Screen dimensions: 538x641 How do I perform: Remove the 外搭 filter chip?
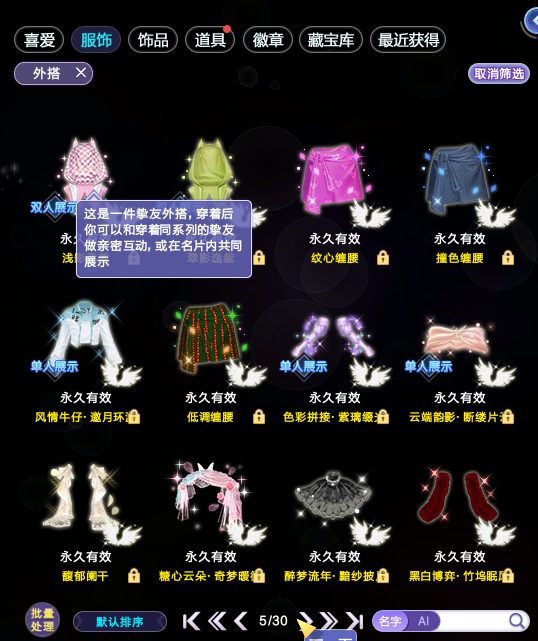pyautogui.click(x=81, y=73)
